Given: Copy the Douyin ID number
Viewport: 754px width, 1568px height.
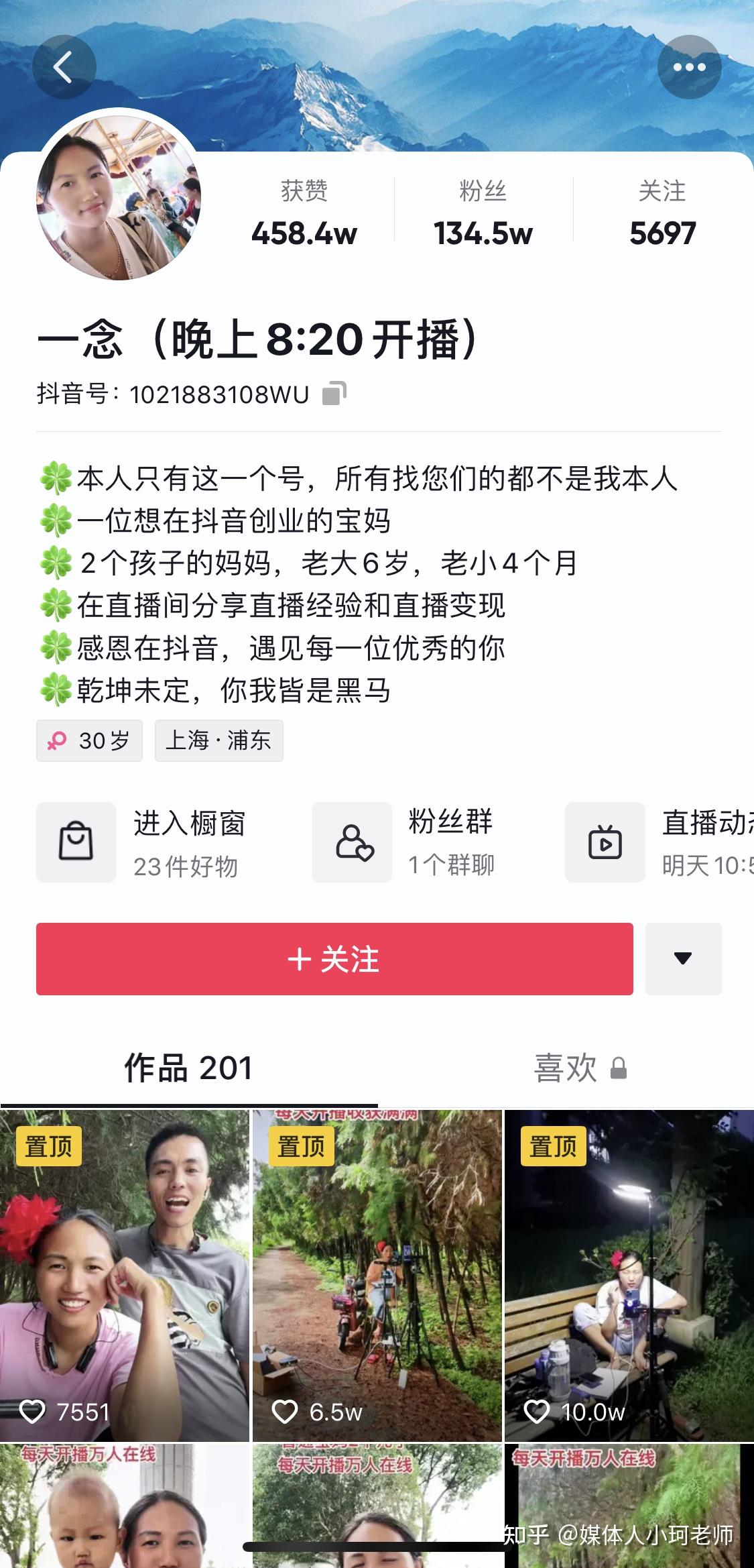Looking at the screenshot, I should click(334, 394).
